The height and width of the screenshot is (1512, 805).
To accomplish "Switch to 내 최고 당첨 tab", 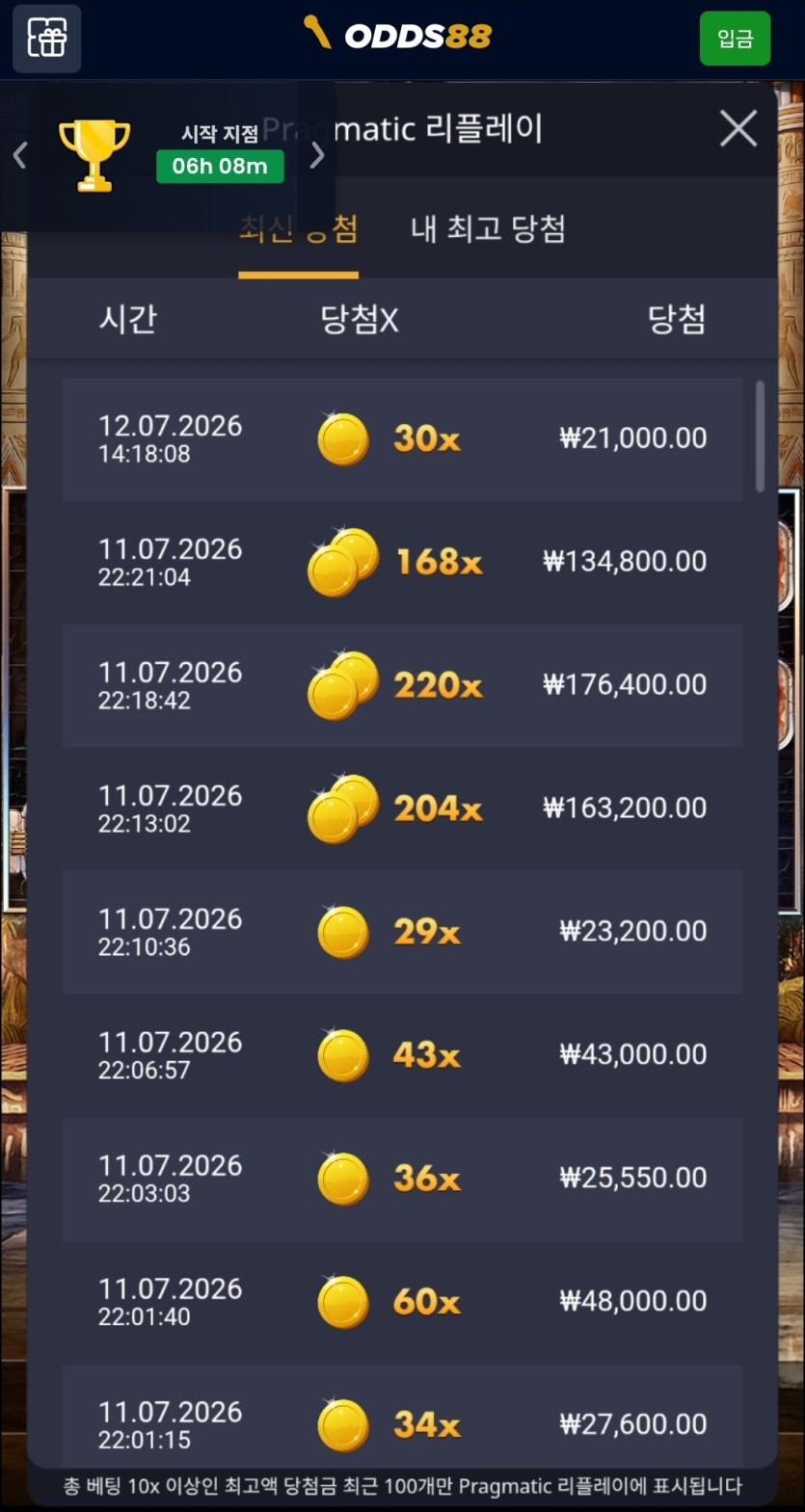I will point(488,229).
